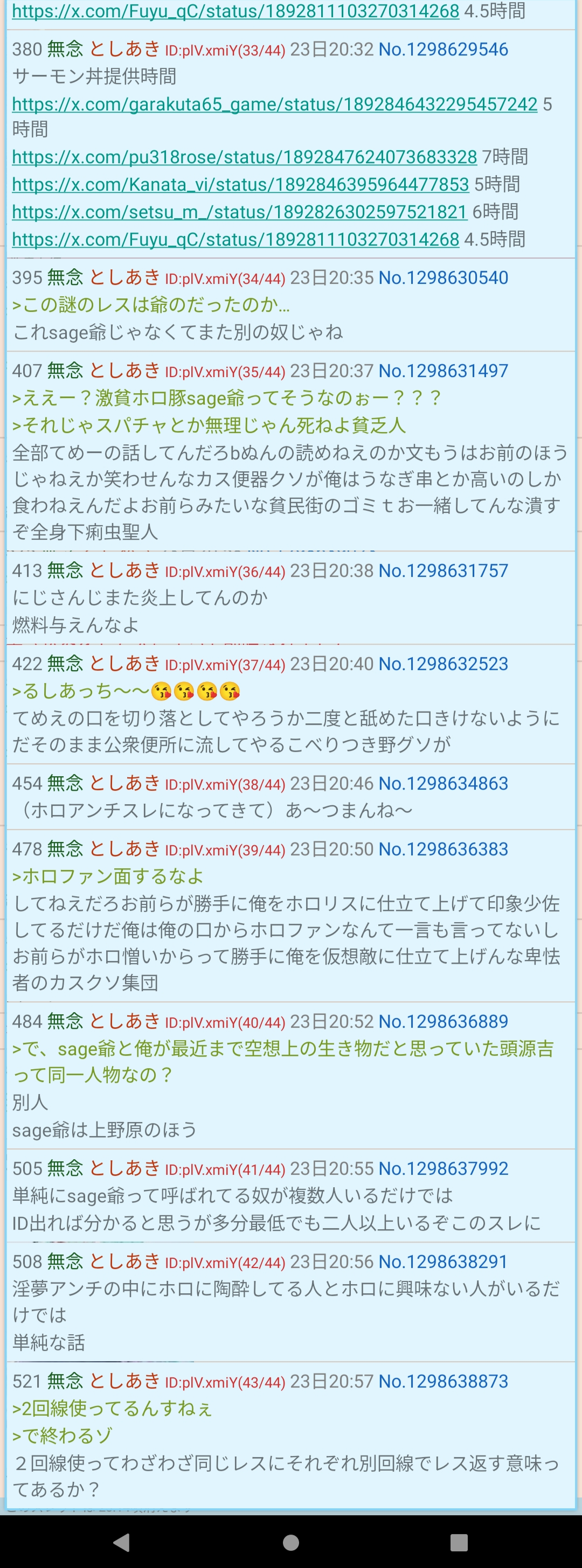Open post number No.1298634863
The image size is (582, 1568).
pyautogui.click(x=442, y=783)
